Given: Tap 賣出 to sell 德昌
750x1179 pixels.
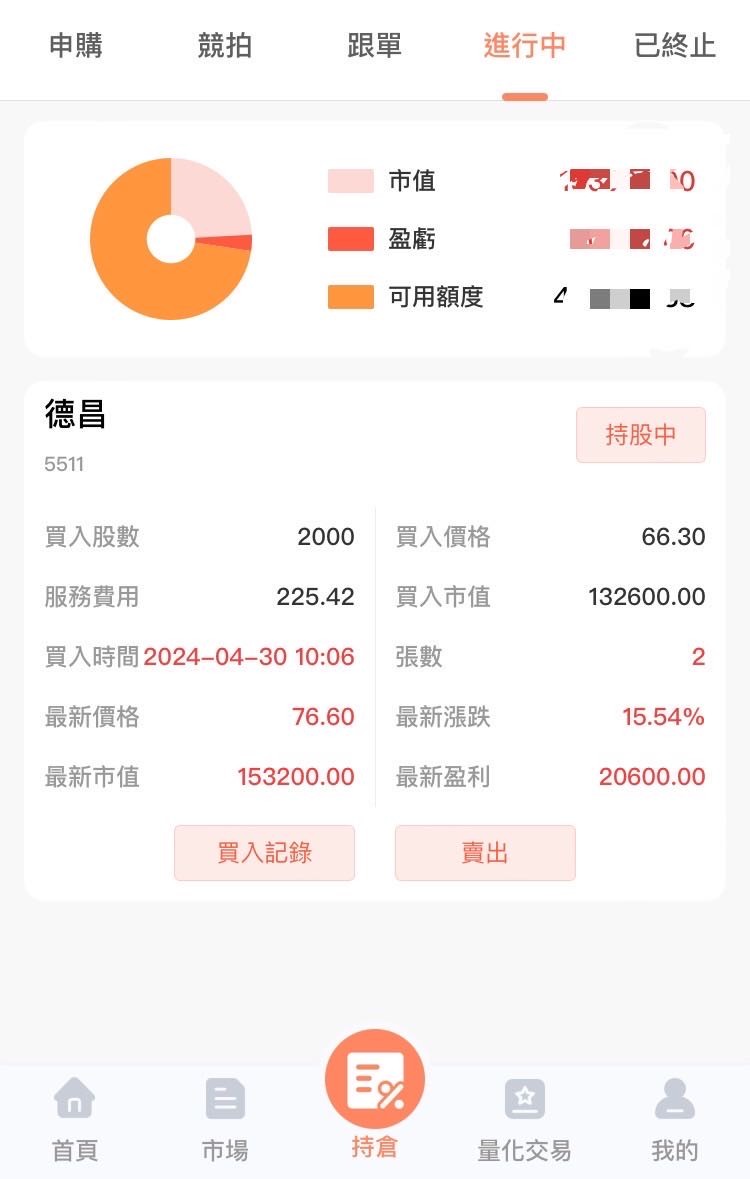Looking at the screenshot, I should [485, 852].
